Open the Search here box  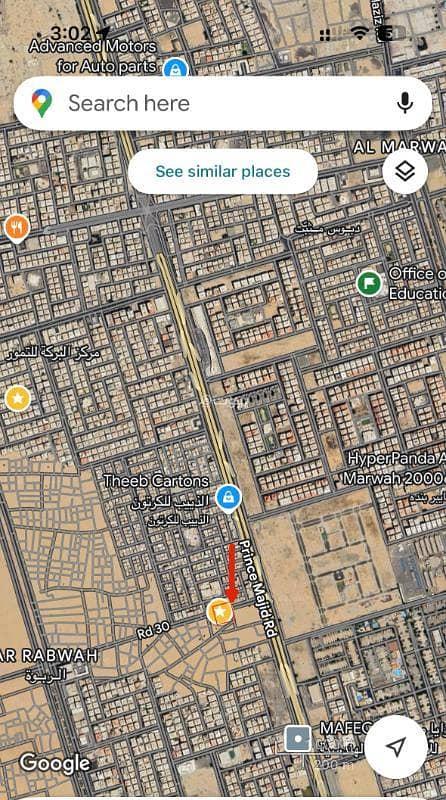point(223,104)
